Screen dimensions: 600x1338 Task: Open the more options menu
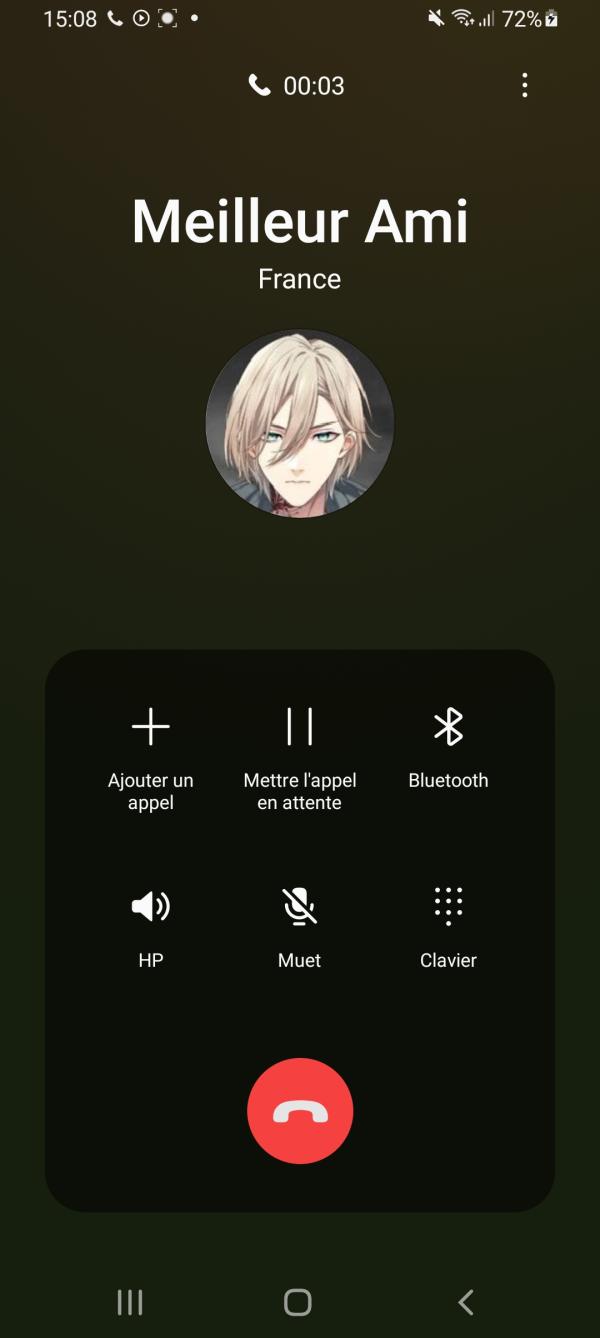[524, 85]
